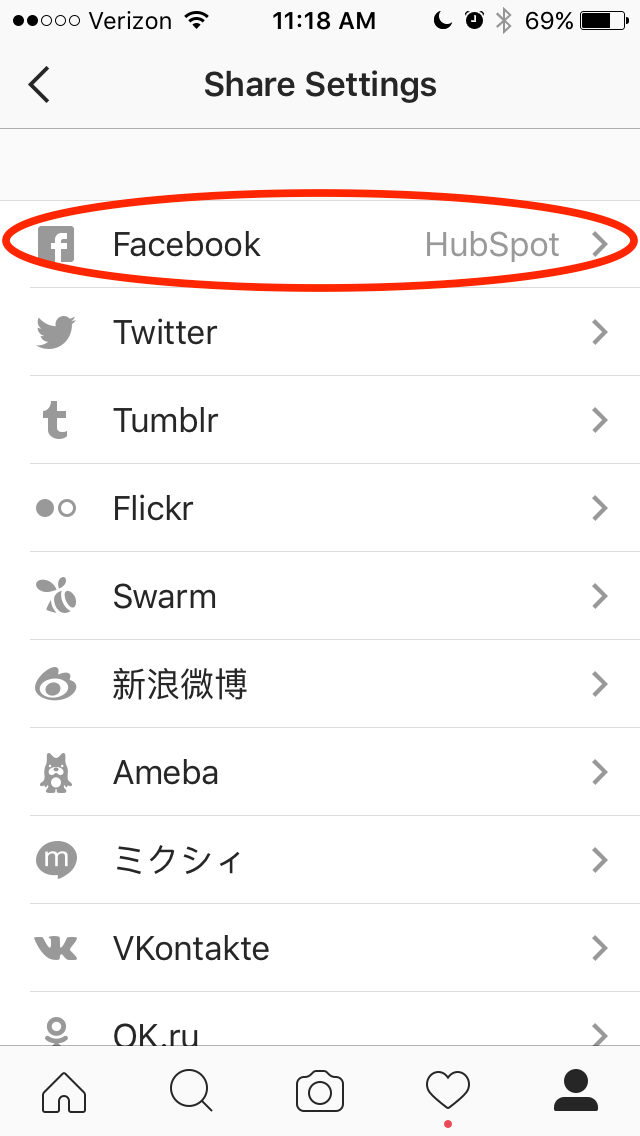Switch to the Search tab
This screenshot has width=640, height=1136.
pyautogui.click(x=191, y=1091)
